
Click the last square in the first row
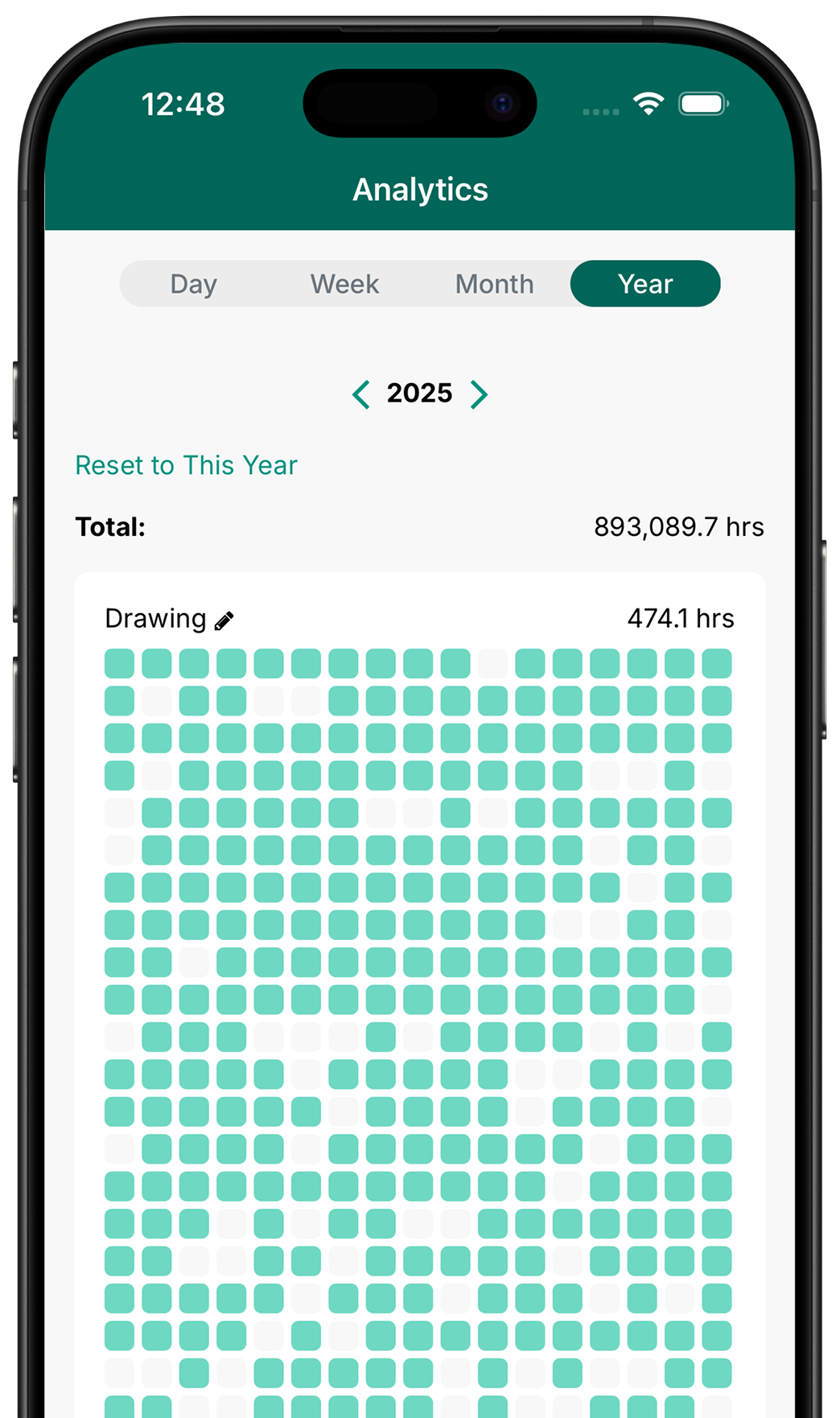click(714, 662)
